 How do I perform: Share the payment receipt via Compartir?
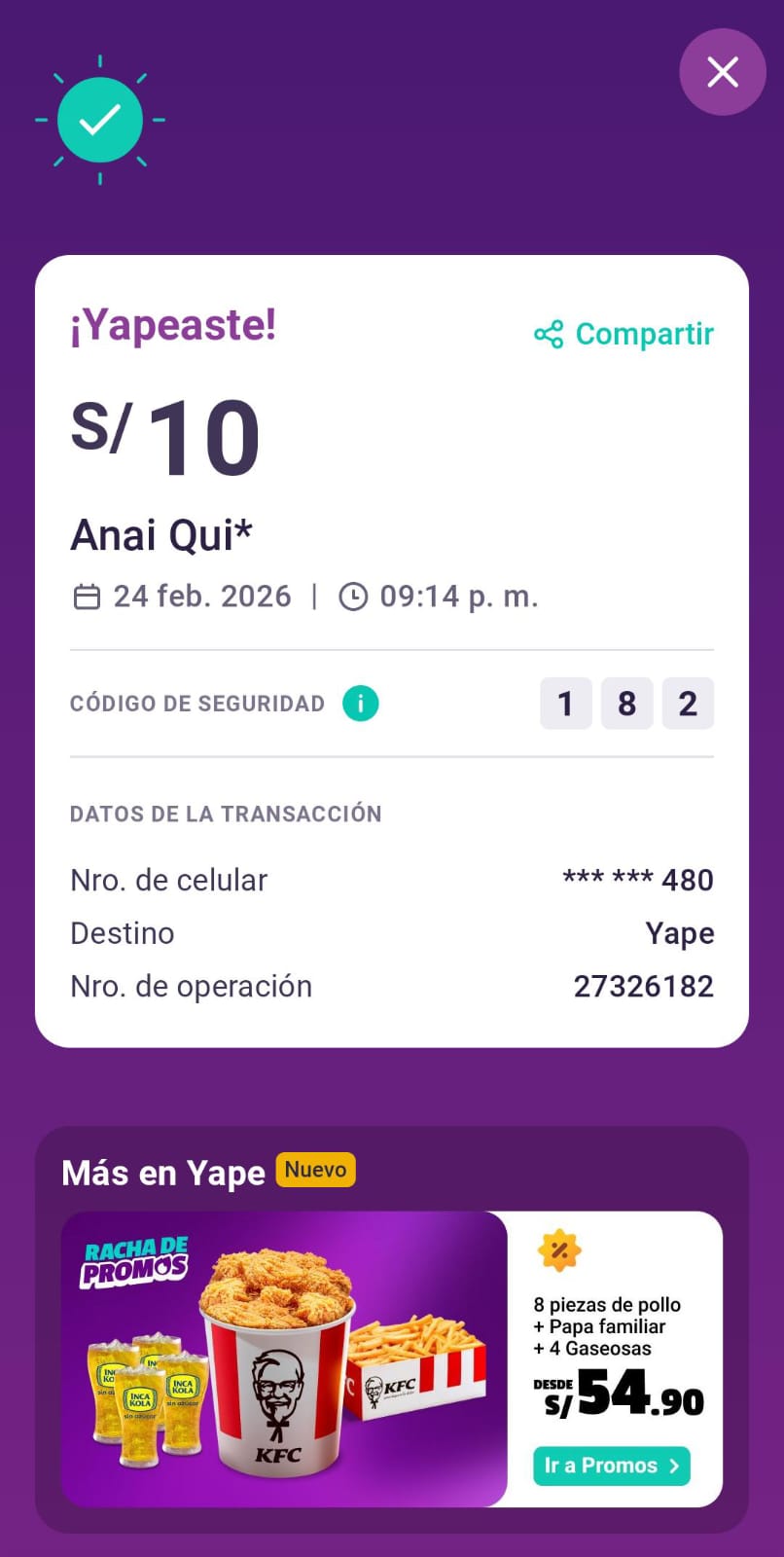[624, 334]
